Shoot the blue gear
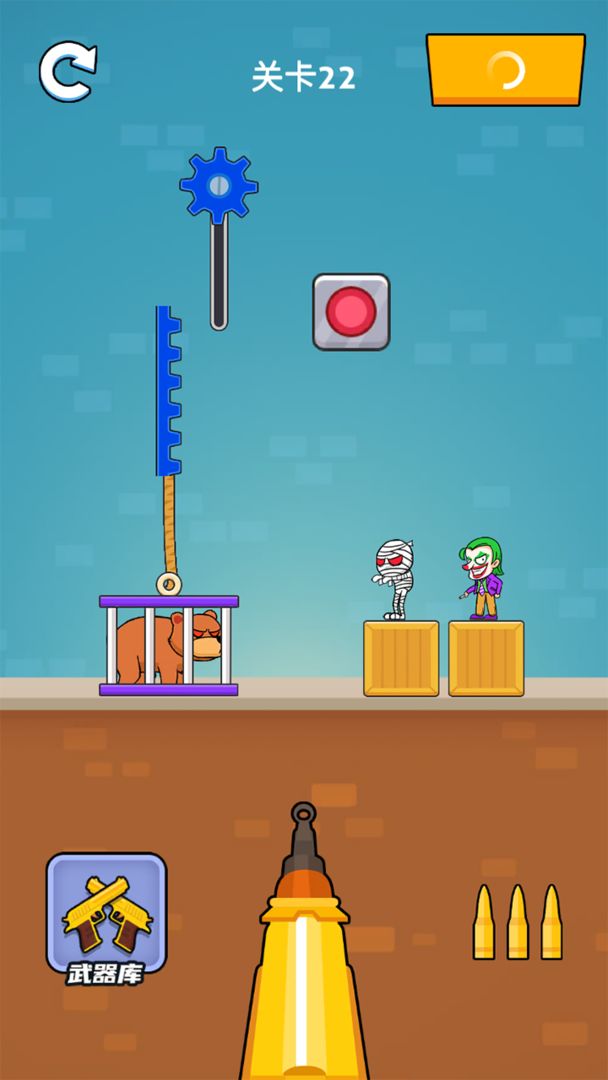The image size is (608, 1080). pyautogui.click(x=218, y=185)
